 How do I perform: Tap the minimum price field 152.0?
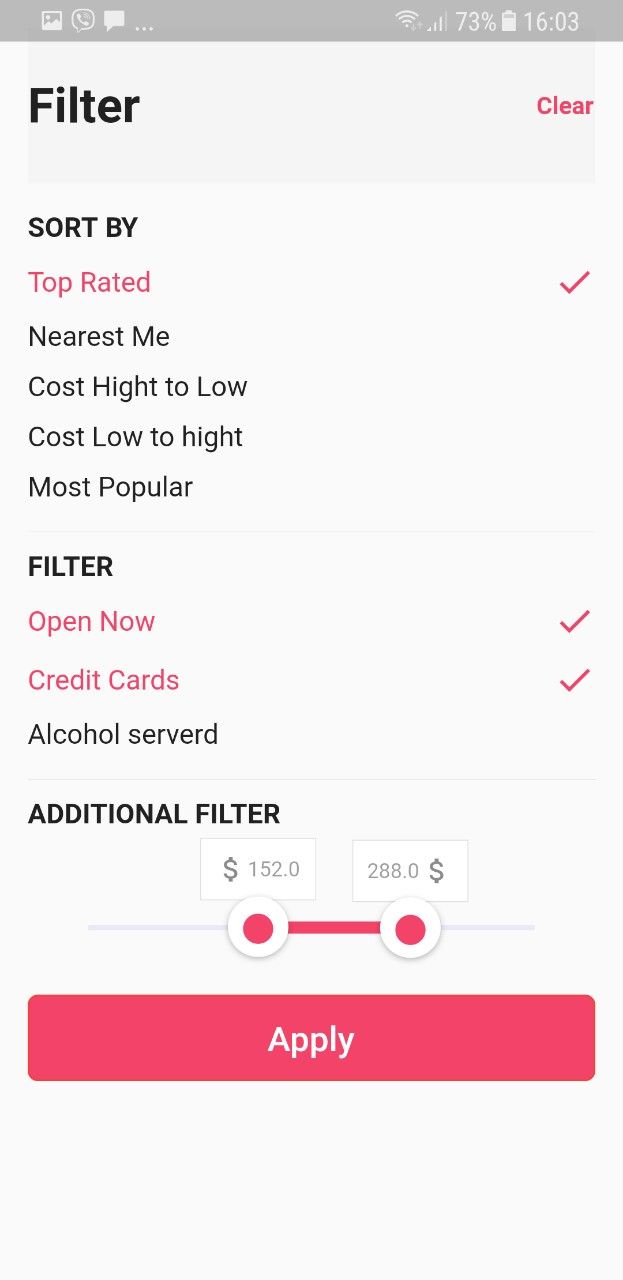click(259, 869)
